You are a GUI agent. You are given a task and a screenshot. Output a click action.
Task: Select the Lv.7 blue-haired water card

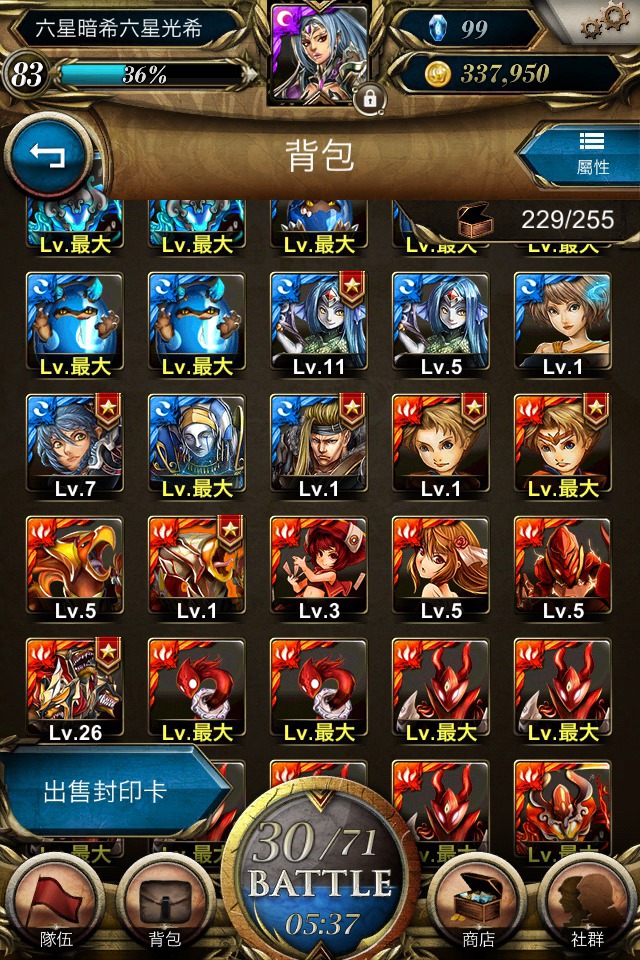[x=74, y=442]
